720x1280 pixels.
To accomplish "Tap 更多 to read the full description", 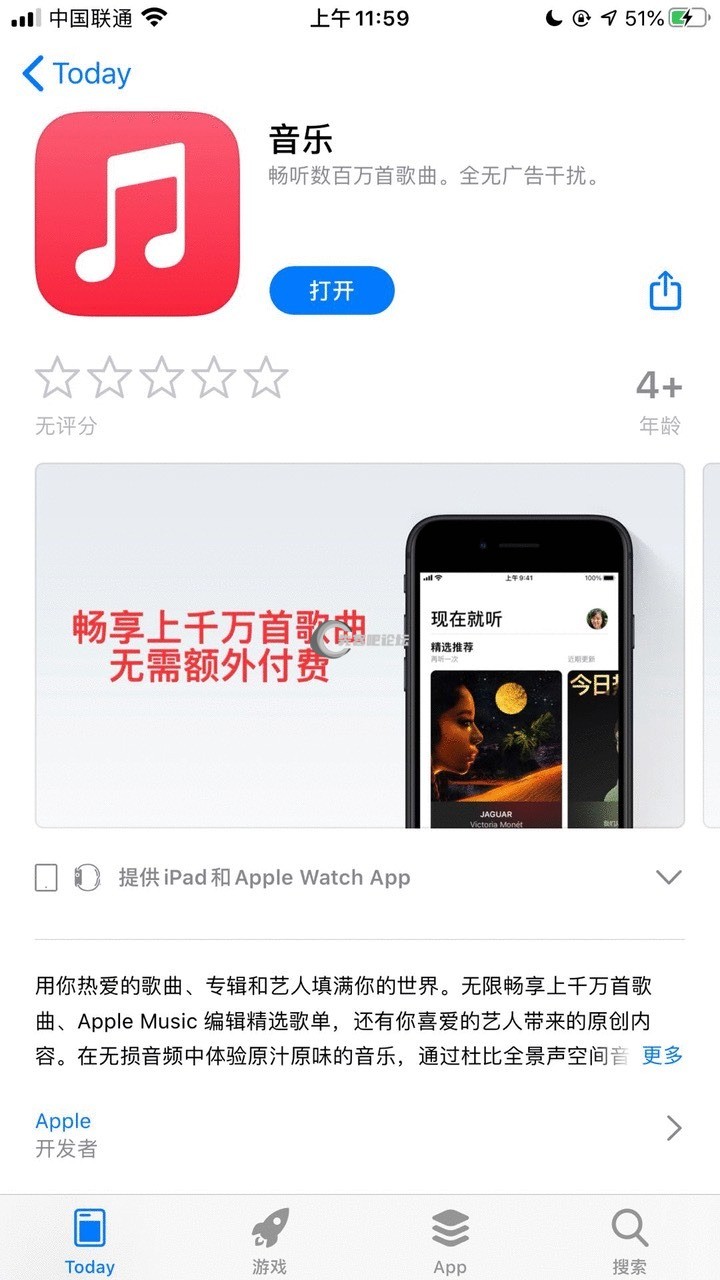I will 662,1055.
